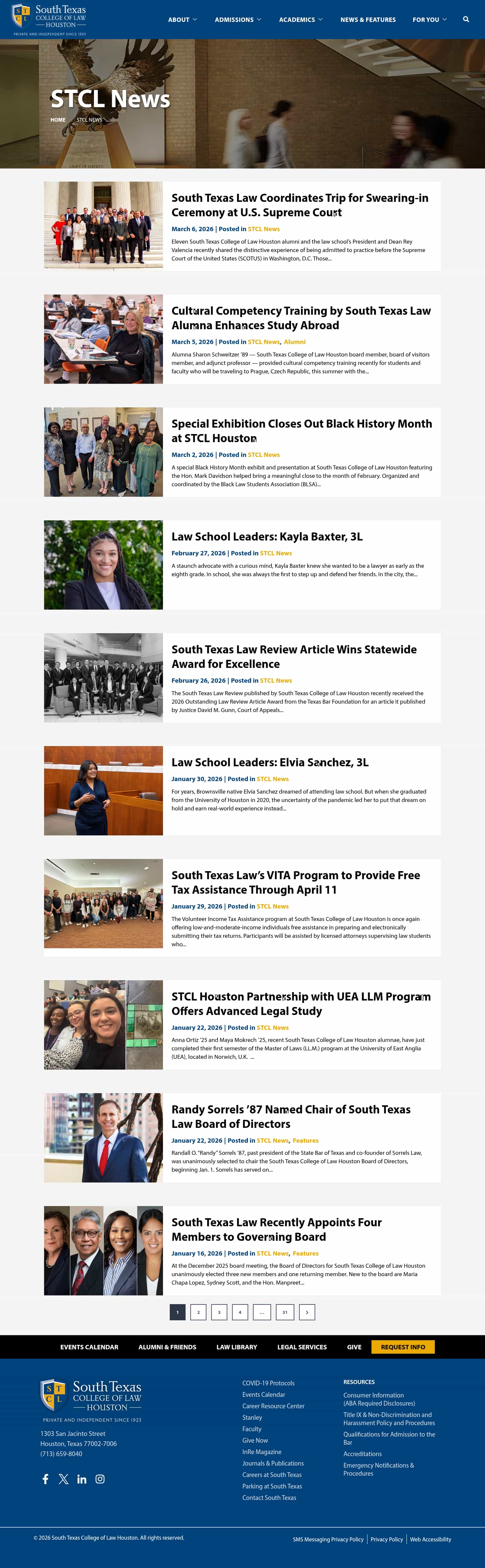Tap the Request Info button
485x1568 pixels.
tap(403, 1347)
